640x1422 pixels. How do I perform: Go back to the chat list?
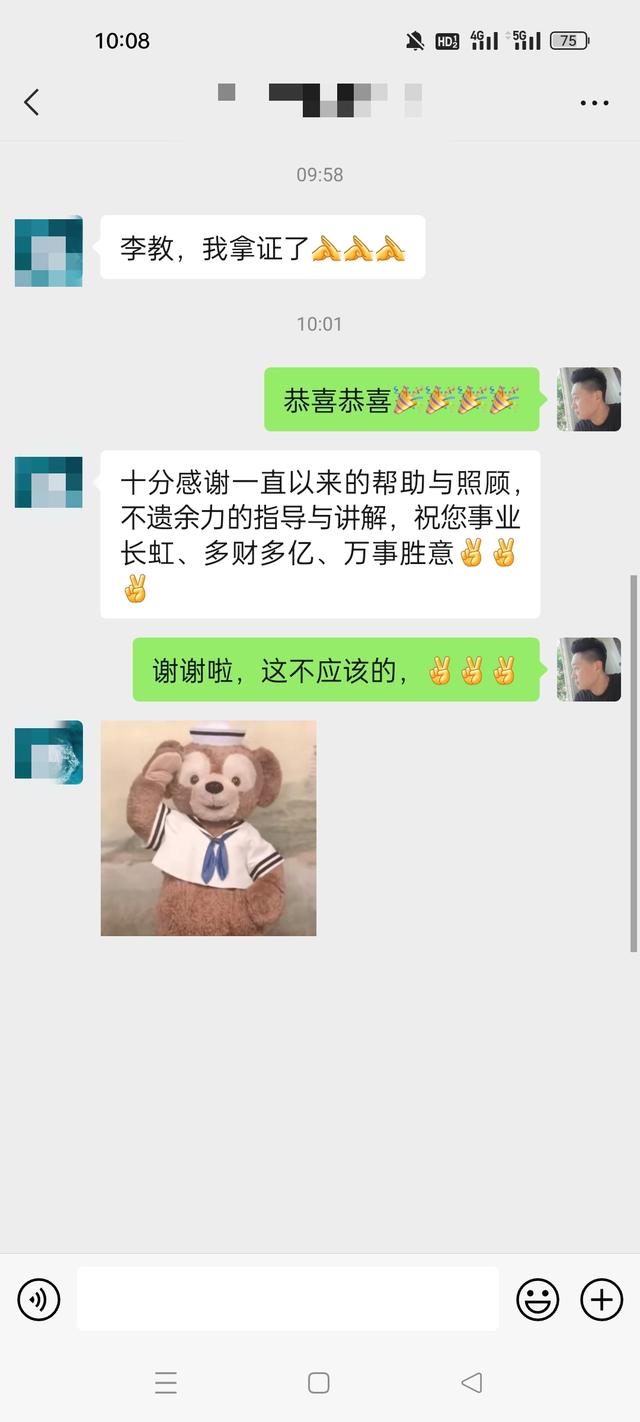click(x=32, y=102)
